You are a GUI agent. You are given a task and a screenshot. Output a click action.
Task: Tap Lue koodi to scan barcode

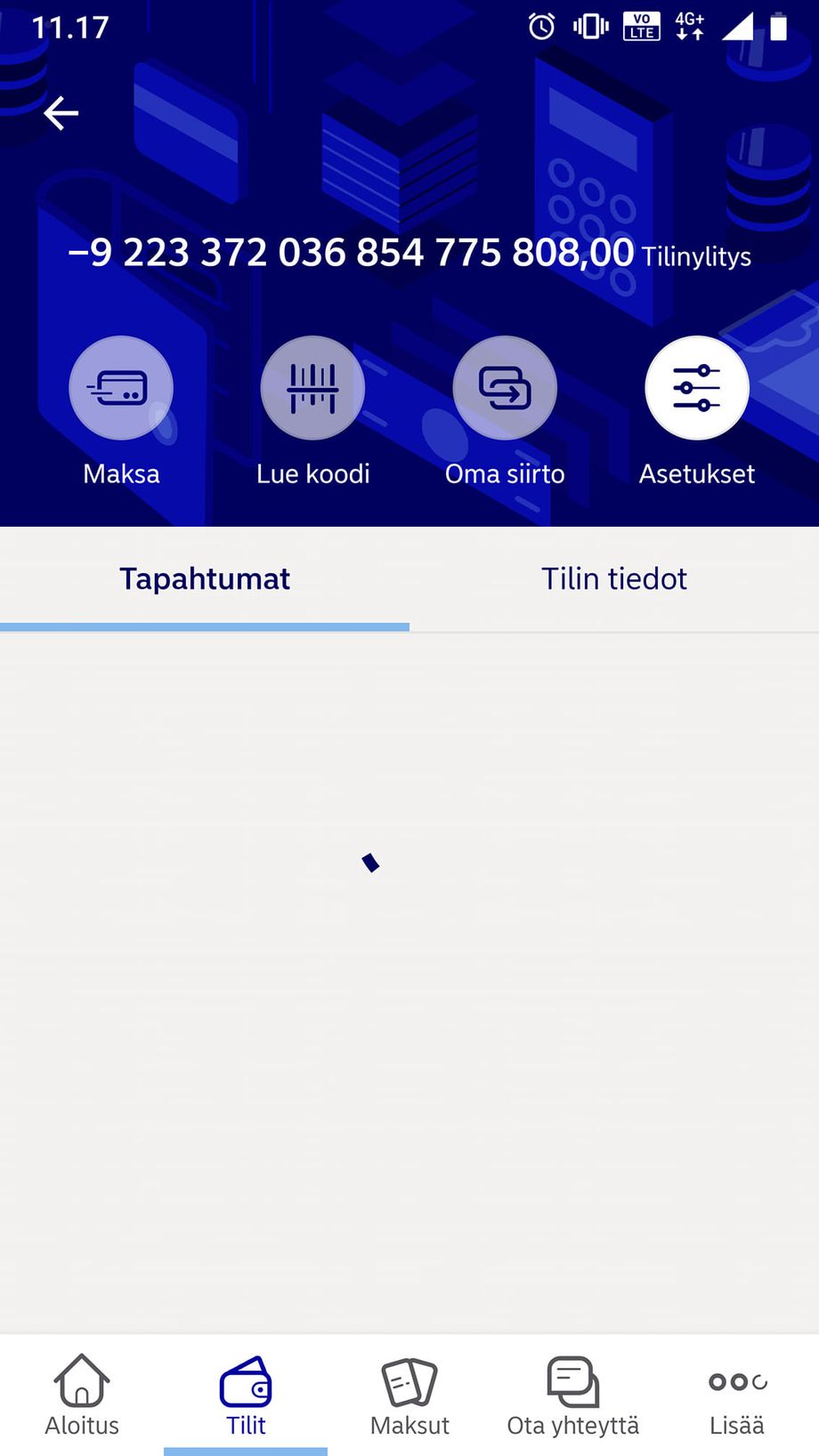312,389
